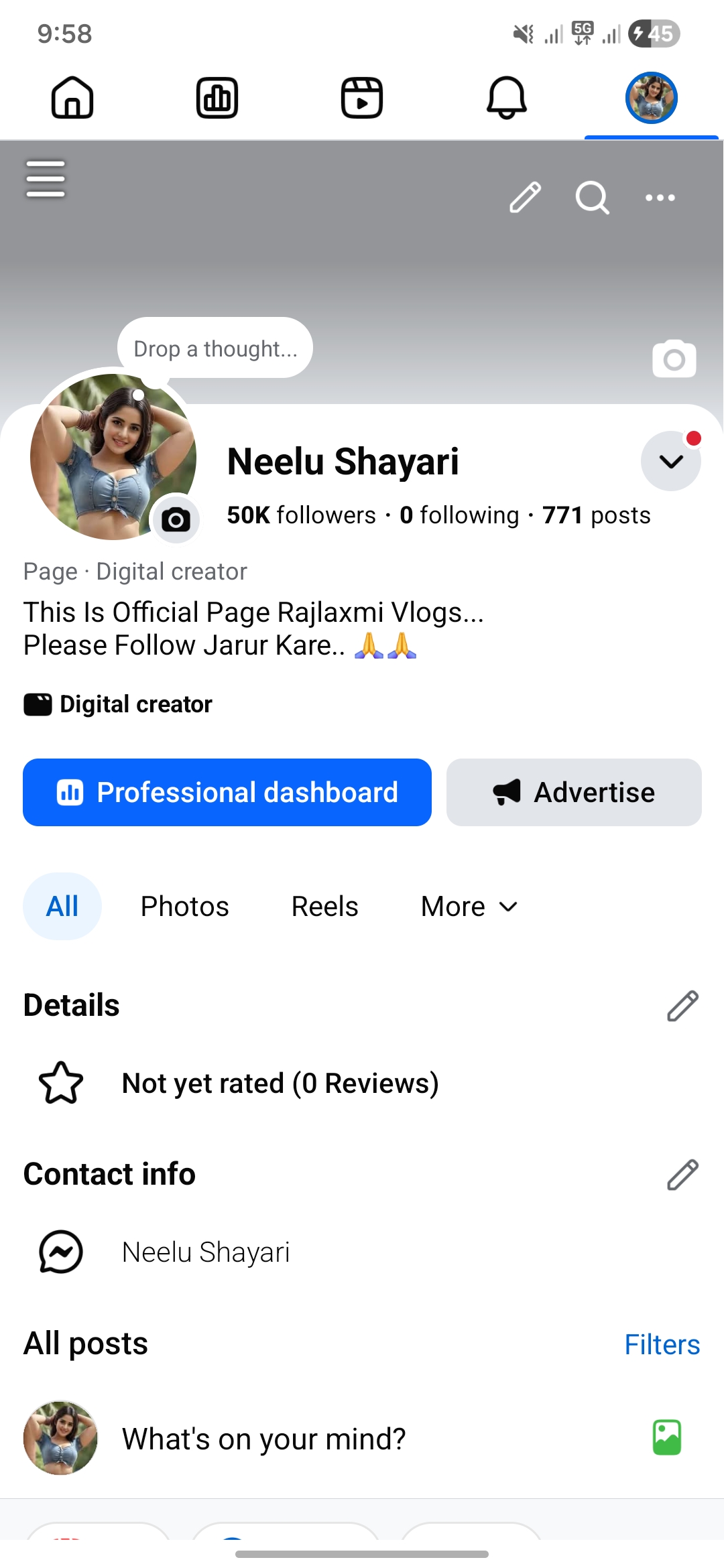724x1568 pixels.
Task: Switch to the Photos filter
Action: [185, 907]
